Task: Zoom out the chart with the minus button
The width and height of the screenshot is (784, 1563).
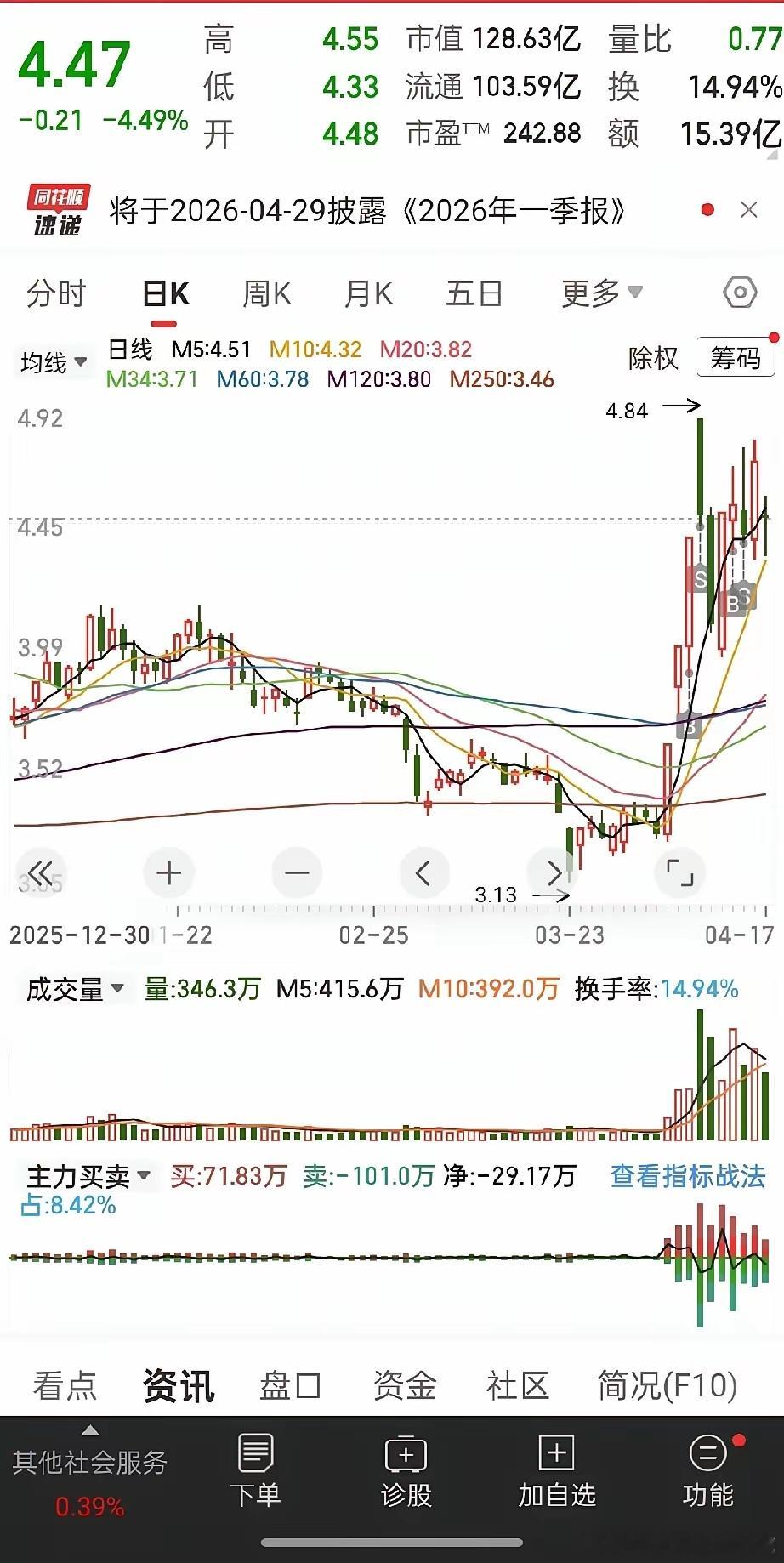Action: point(297,872)
